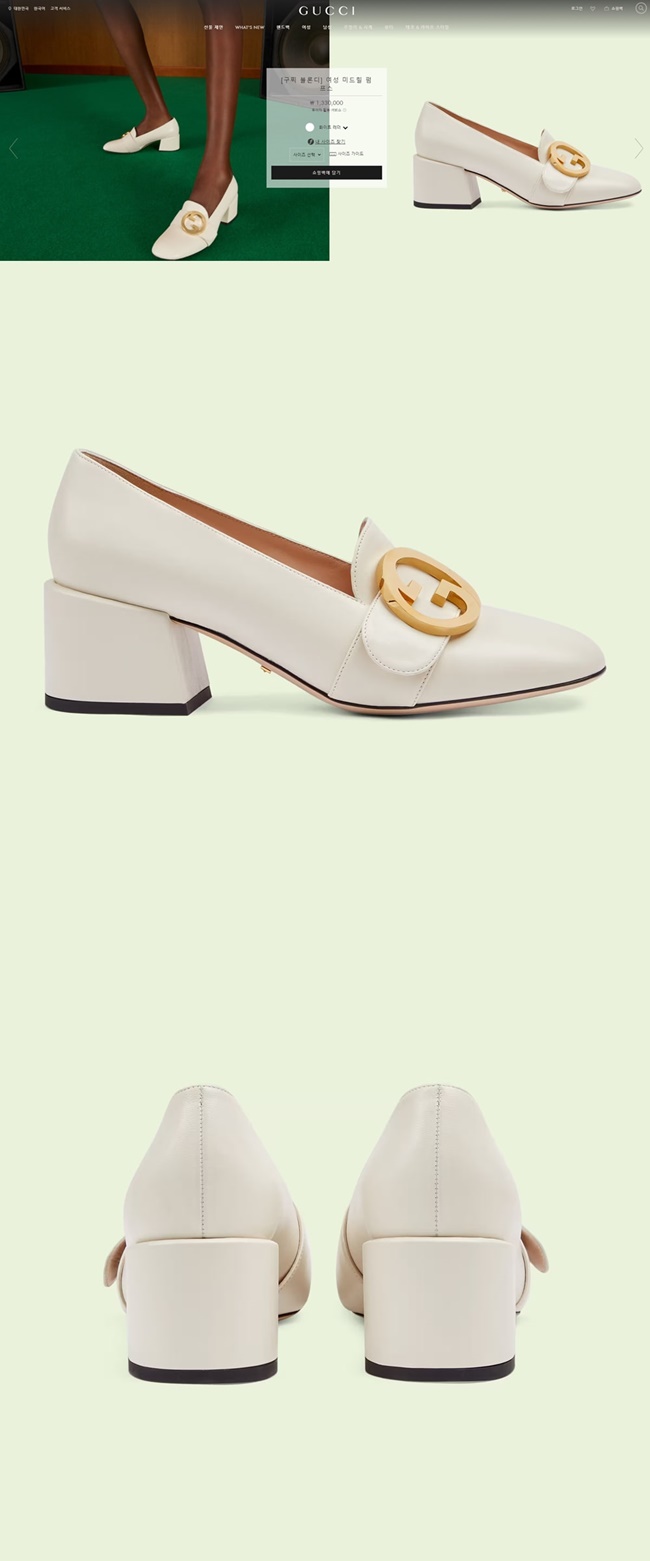
Task: Go to the Gucci home page
Action: click(x=326, y=10)
